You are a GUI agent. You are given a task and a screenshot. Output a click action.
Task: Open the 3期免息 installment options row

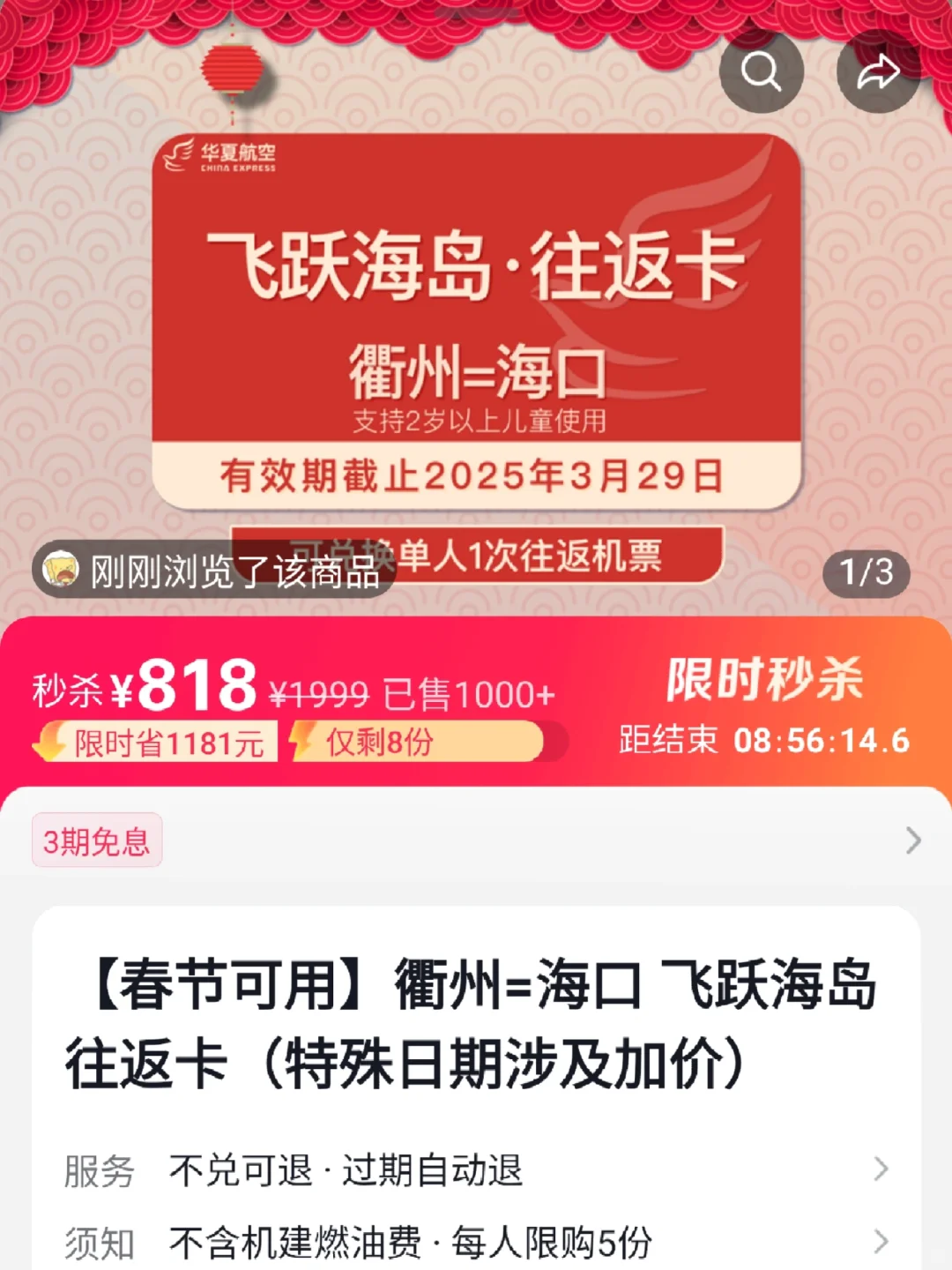(476, 840)
